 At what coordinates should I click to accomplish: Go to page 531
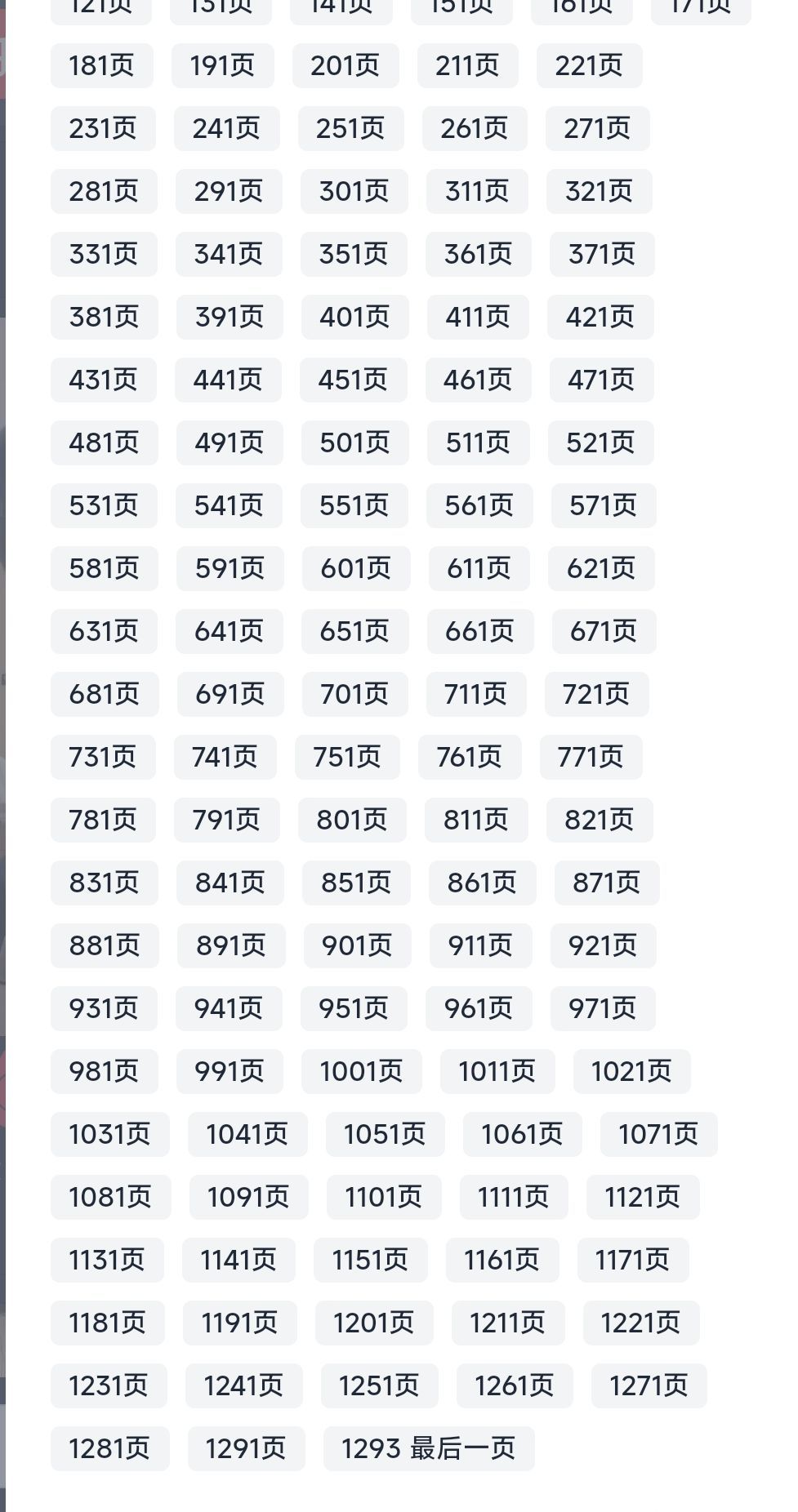click(104, 505)
